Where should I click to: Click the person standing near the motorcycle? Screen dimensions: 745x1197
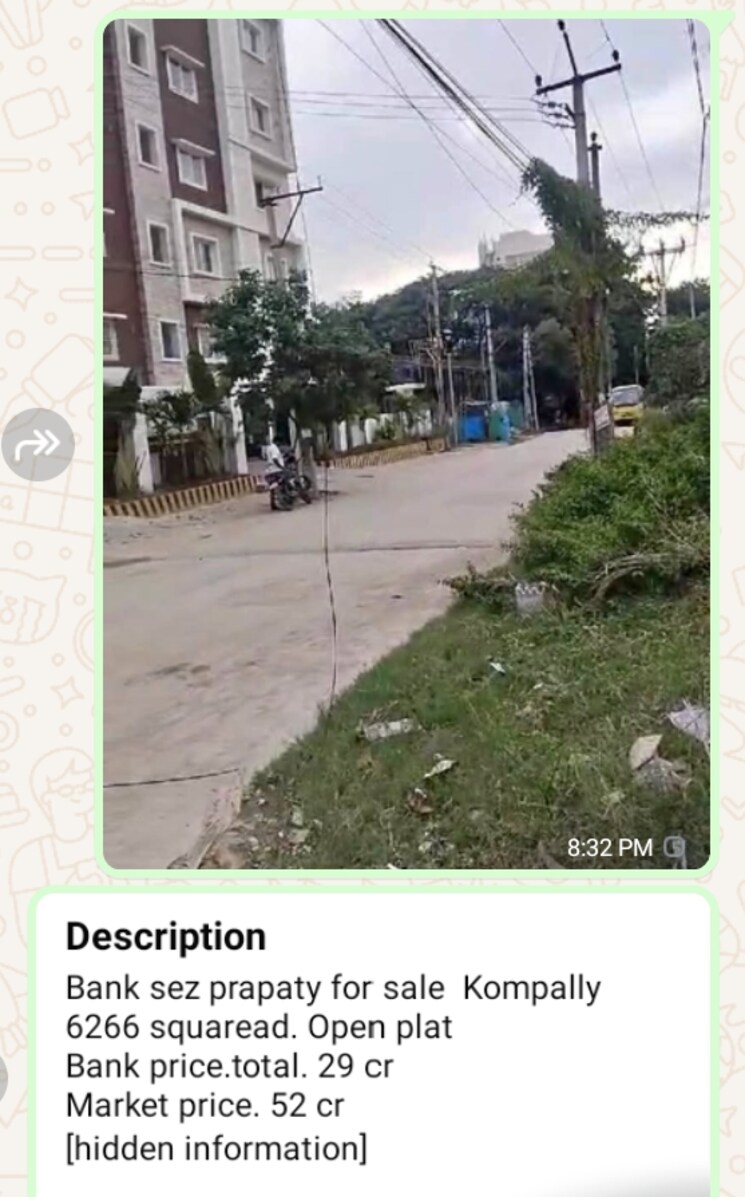coord(272,458)
